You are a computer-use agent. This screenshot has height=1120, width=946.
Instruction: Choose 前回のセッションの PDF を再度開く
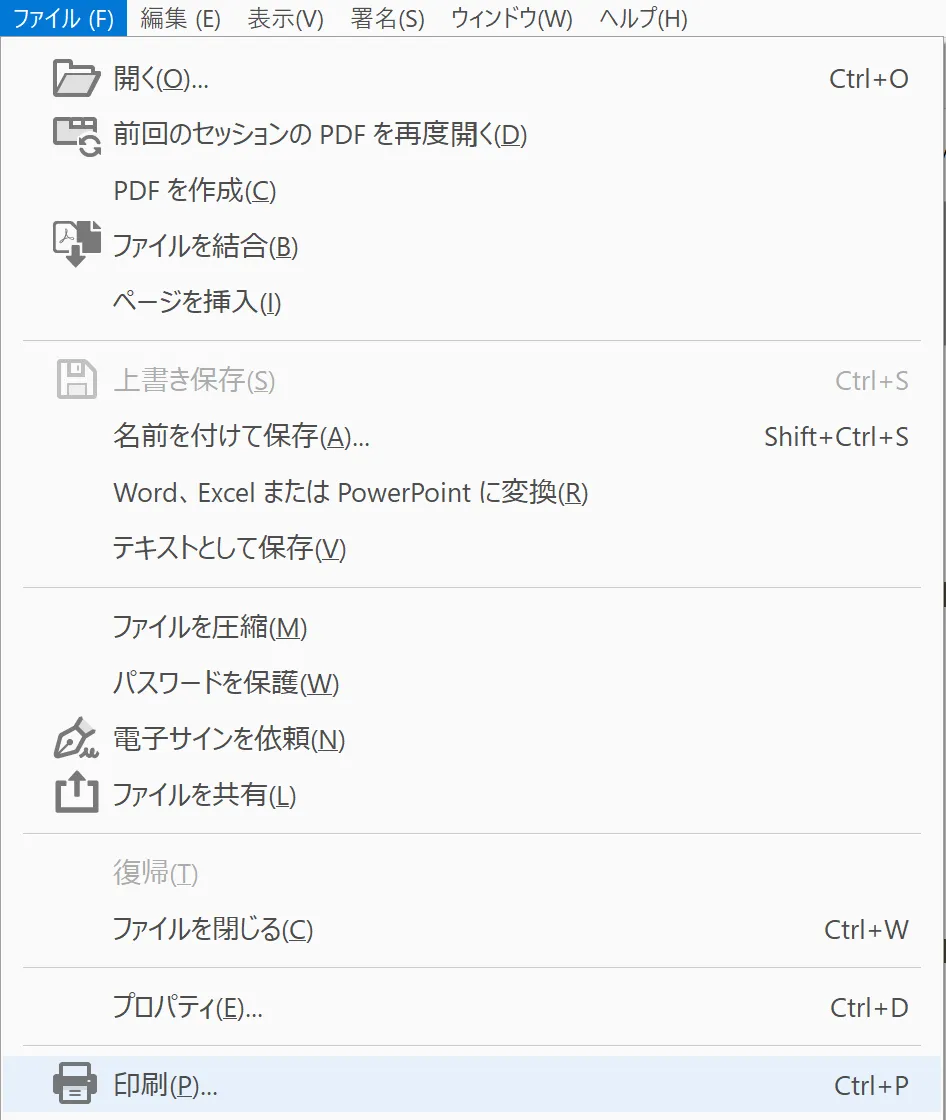(x=472, y=134)
